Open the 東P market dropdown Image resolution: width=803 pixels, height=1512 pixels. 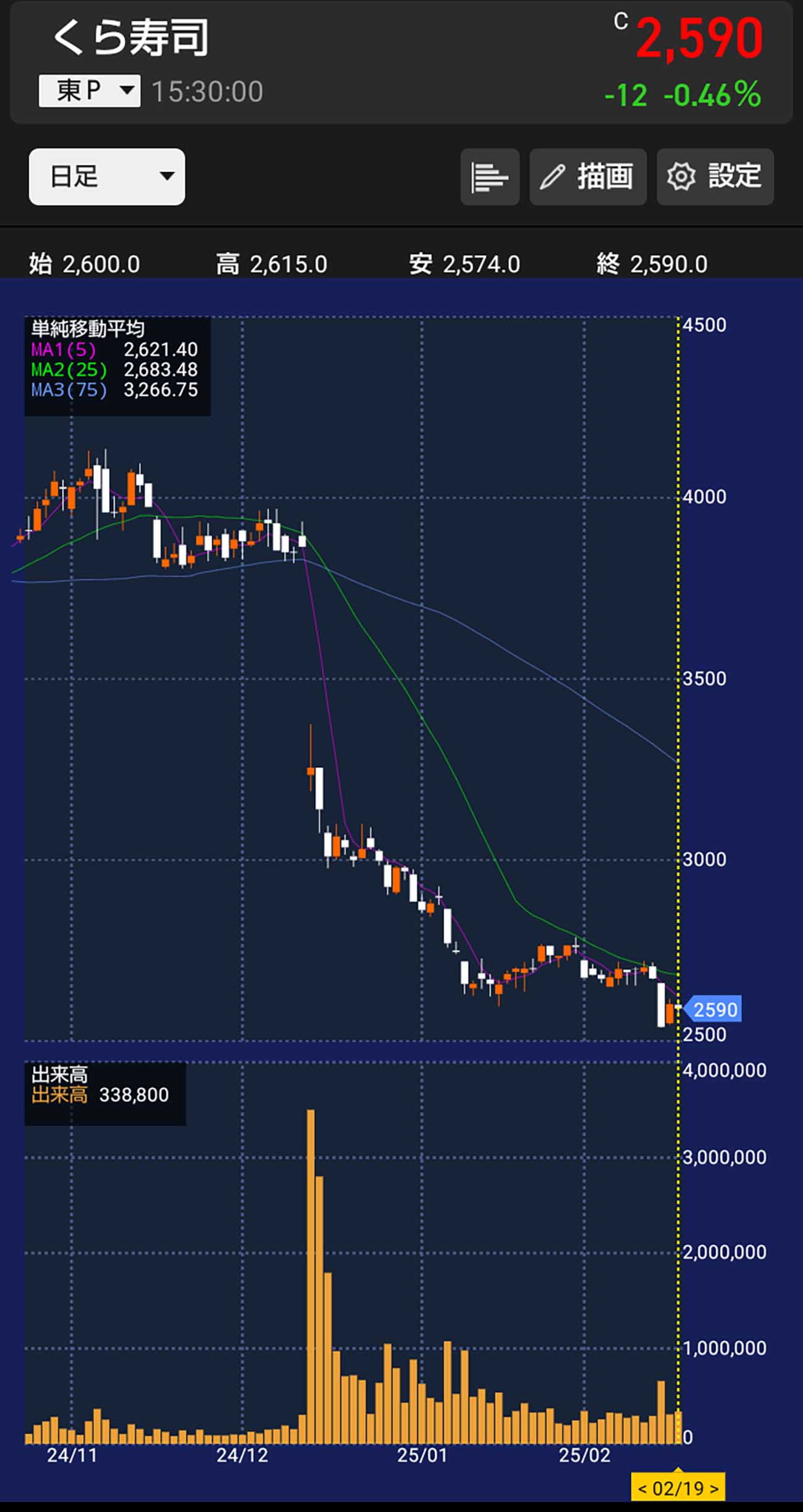(90, 91)
